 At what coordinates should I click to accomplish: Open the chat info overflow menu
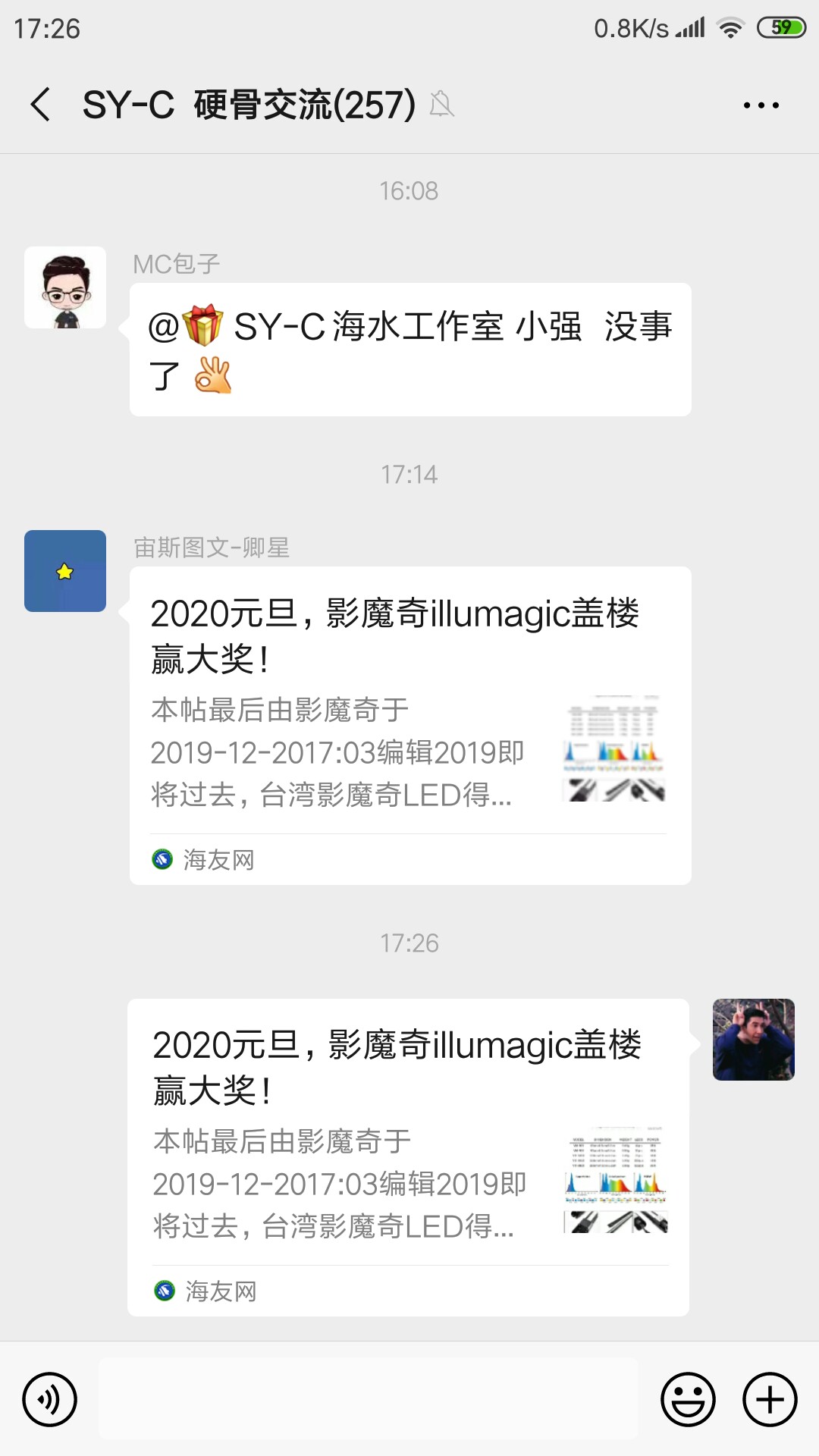tap(761, 105)
